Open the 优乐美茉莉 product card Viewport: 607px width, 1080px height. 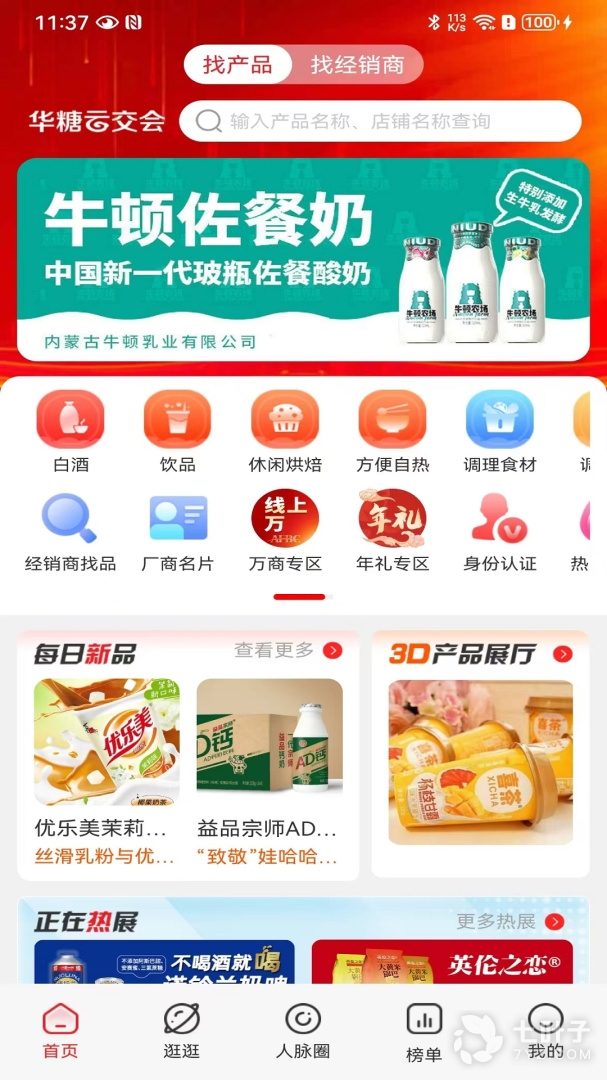(x=107, y=770)
